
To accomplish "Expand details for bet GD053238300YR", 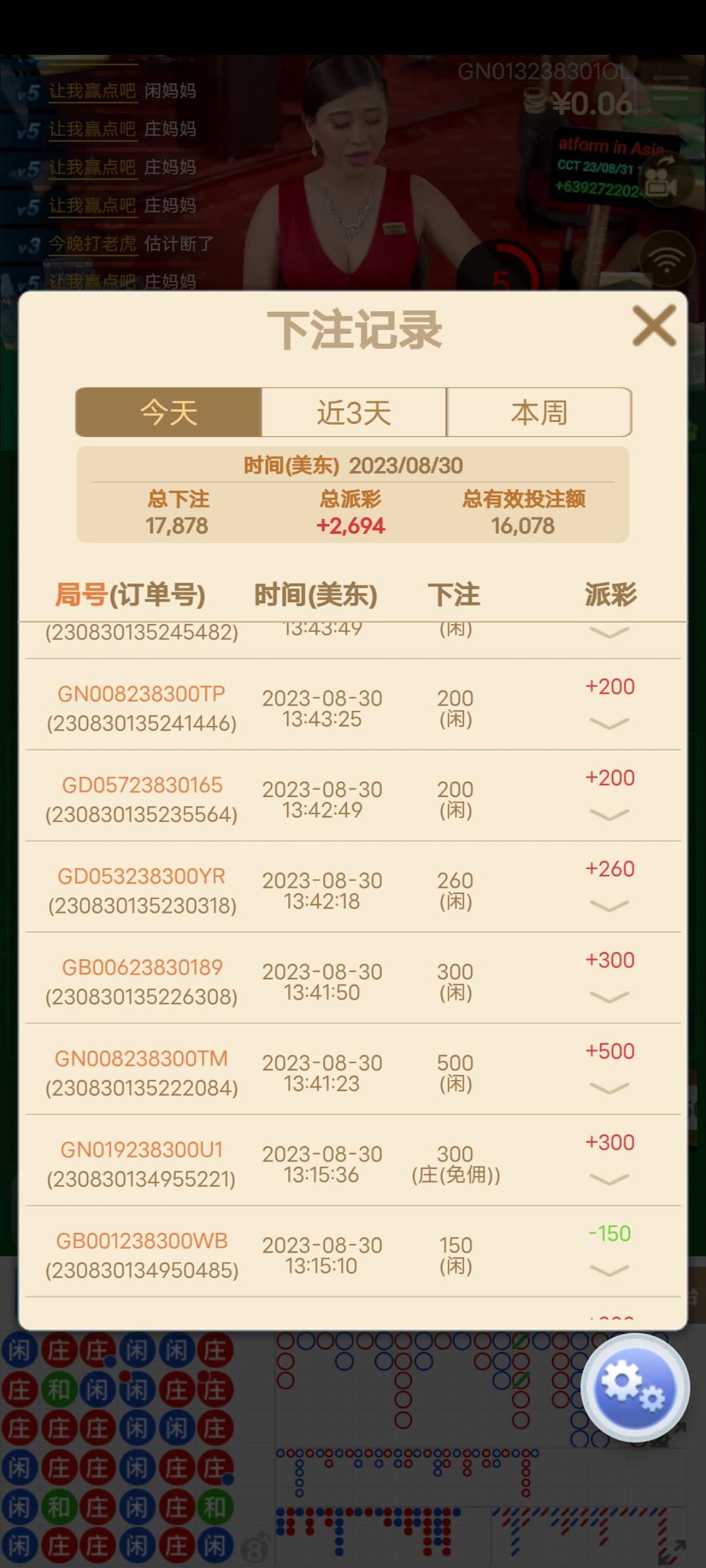I will [609, 906].
